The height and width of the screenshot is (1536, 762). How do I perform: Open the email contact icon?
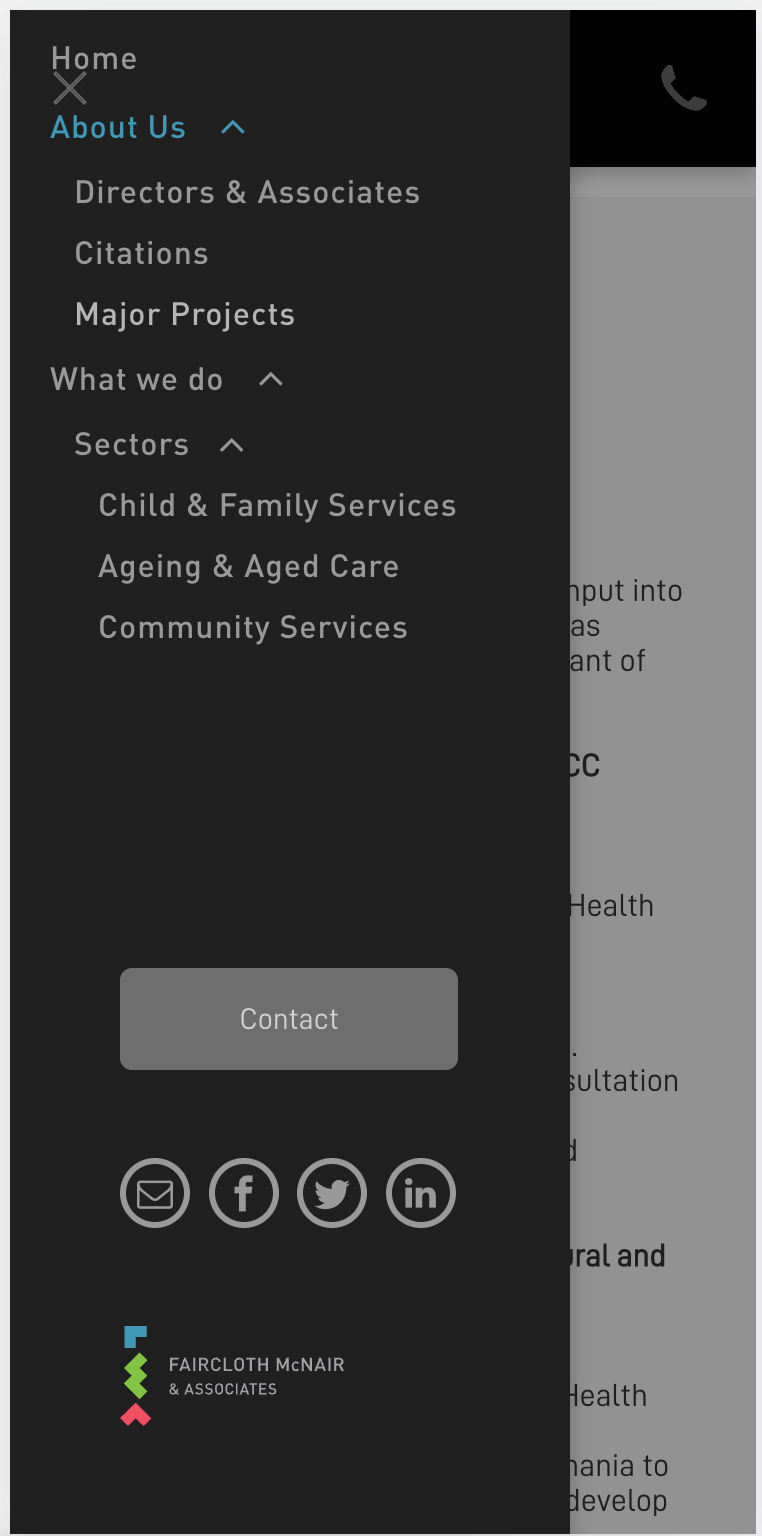point(155,1192)
